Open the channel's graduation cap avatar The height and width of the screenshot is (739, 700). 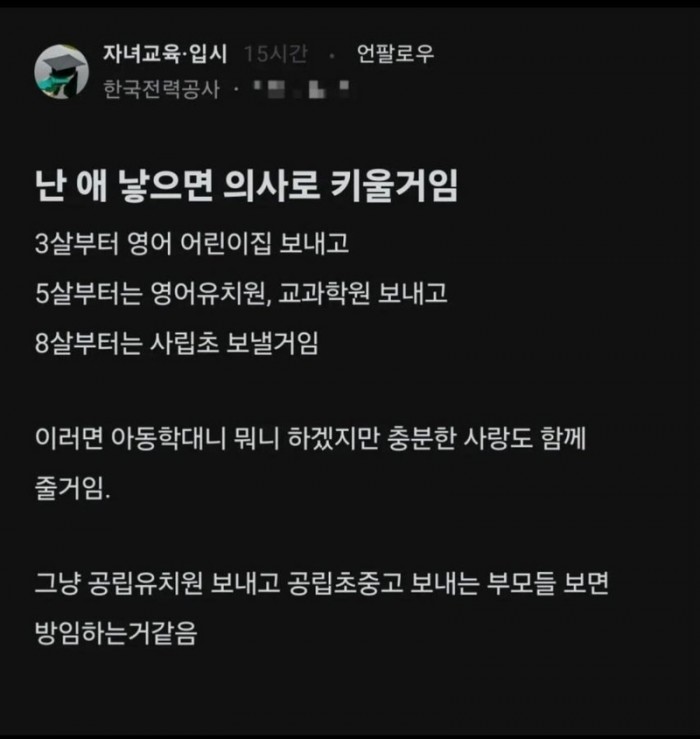[x=62, y=71]
